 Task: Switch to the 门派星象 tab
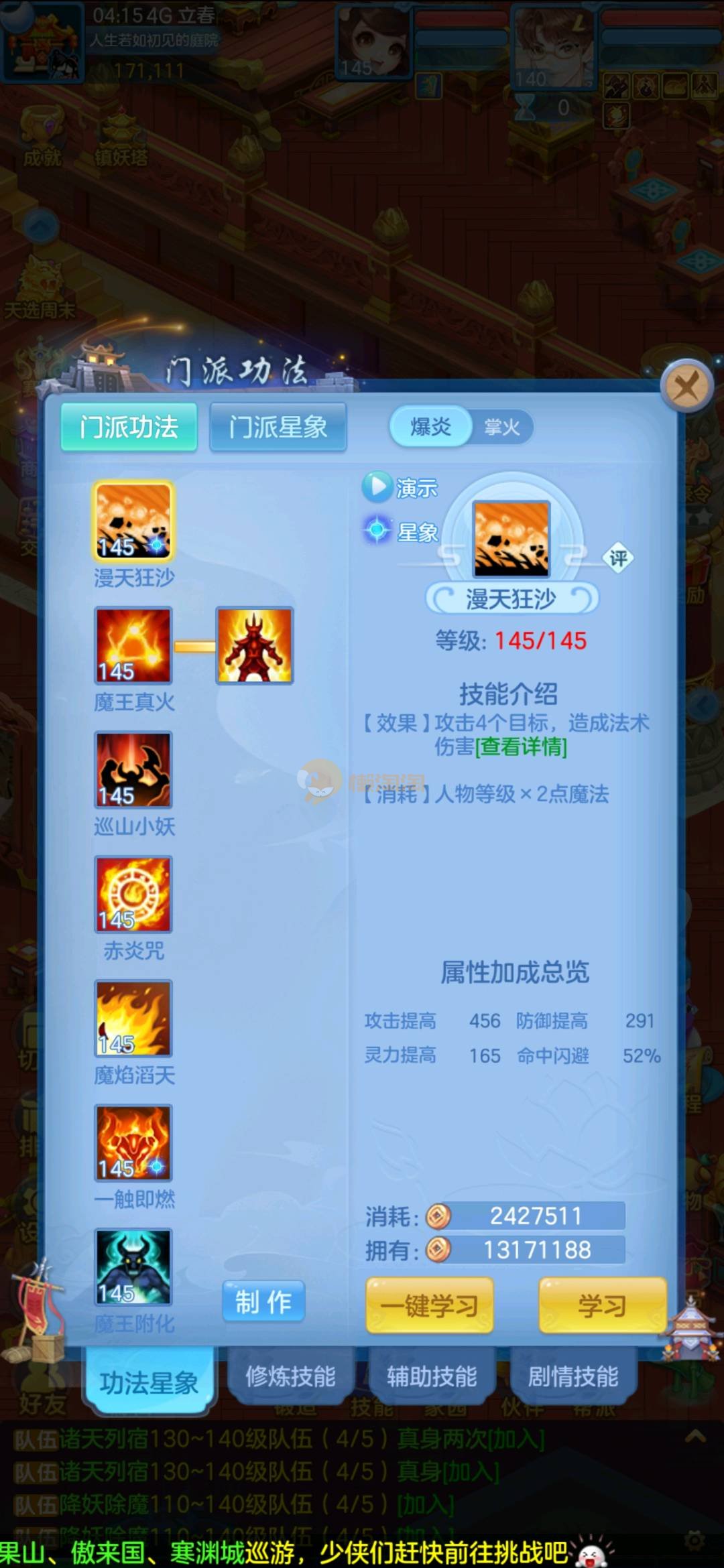coord(278,427)
